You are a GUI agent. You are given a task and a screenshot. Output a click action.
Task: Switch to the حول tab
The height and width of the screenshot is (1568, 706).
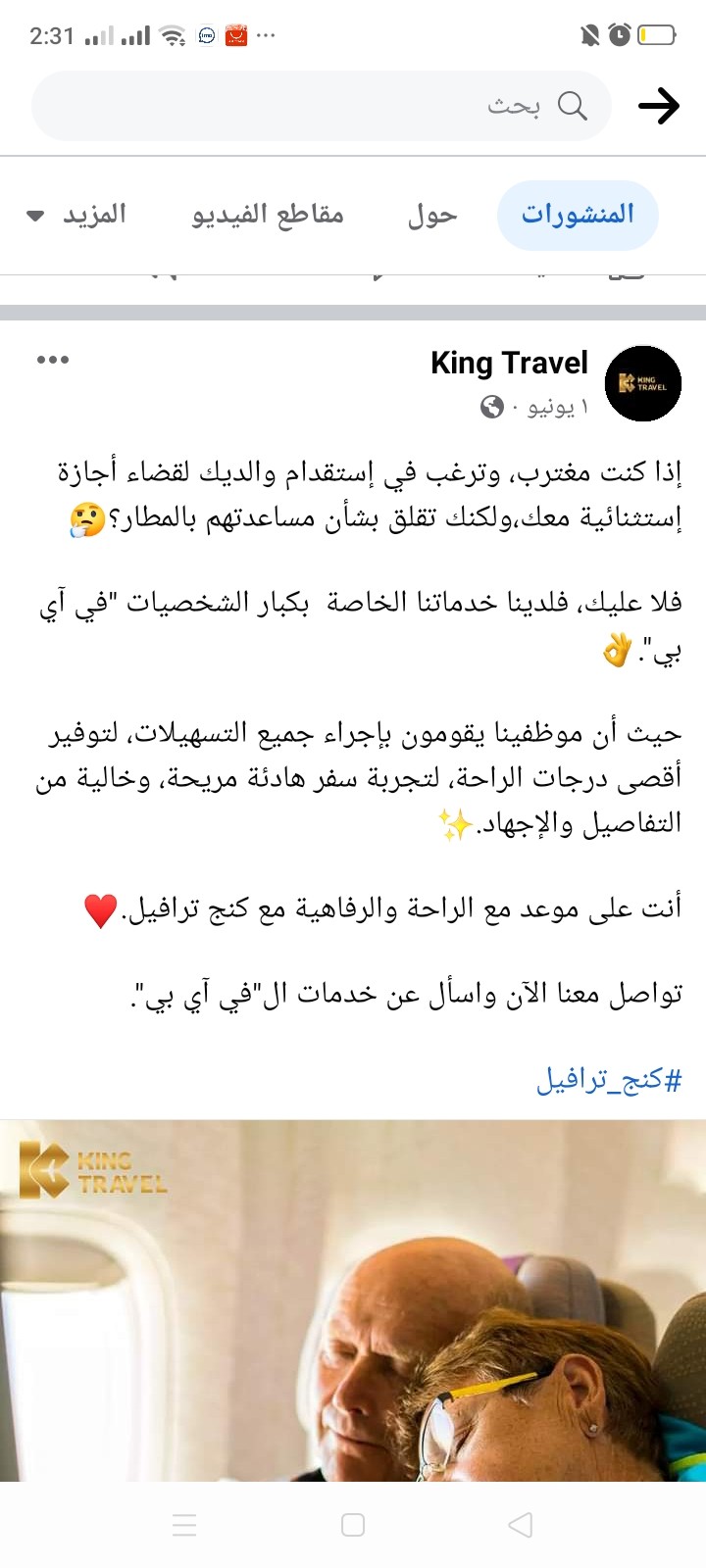pos(432,215)
